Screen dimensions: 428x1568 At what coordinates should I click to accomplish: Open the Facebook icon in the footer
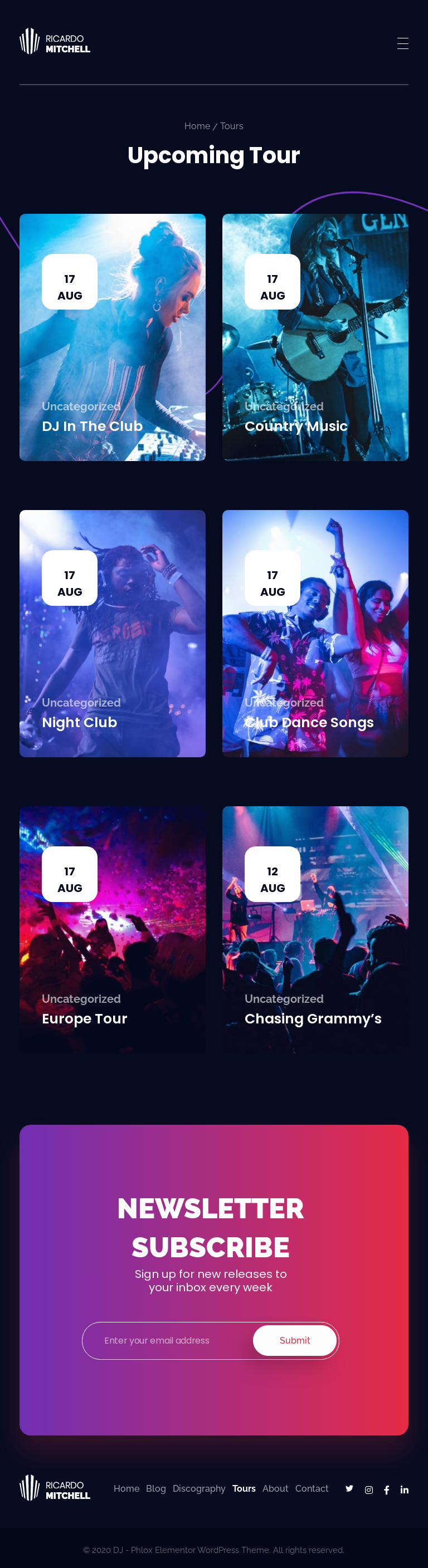pos(387,1490)
